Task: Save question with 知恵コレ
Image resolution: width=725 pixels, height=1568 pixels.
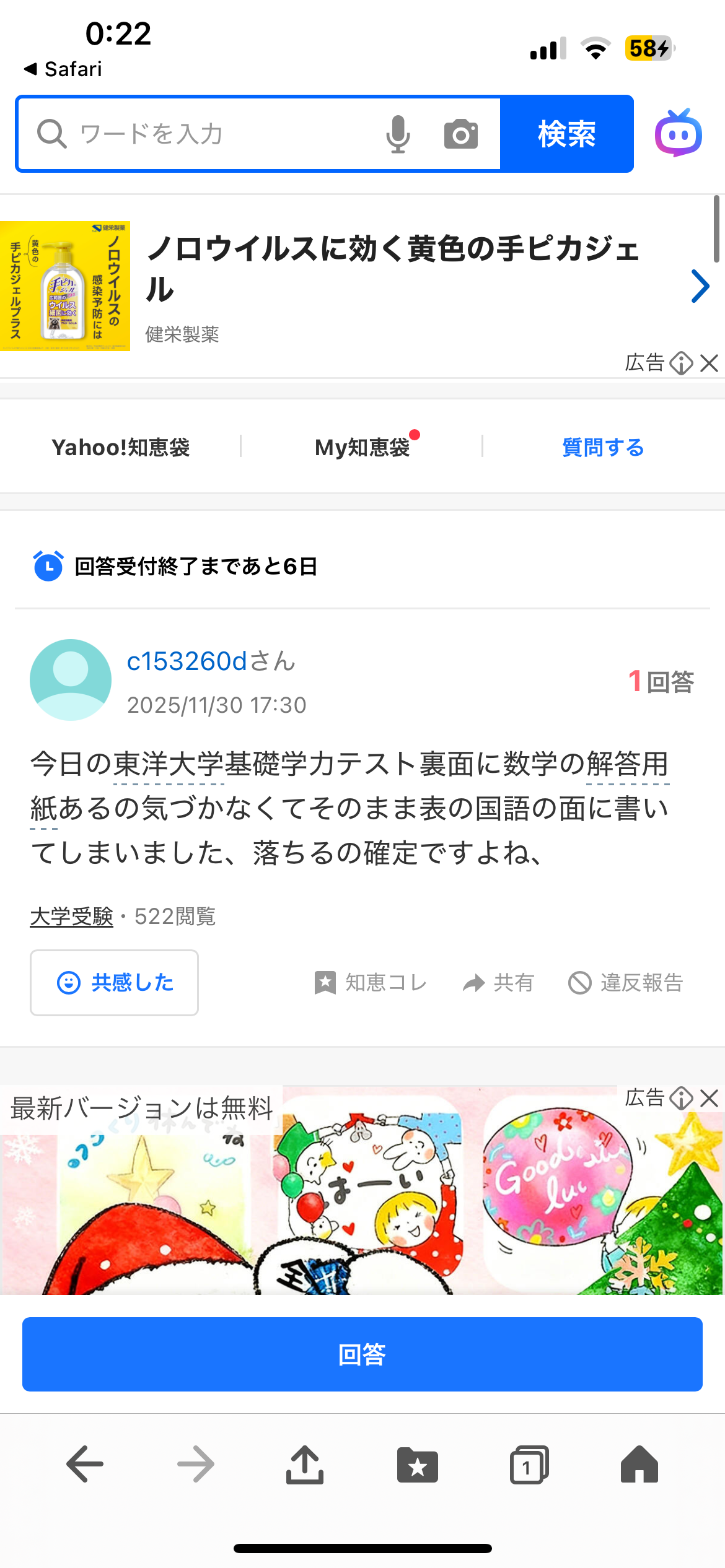Action: click(x=371, y=983)
